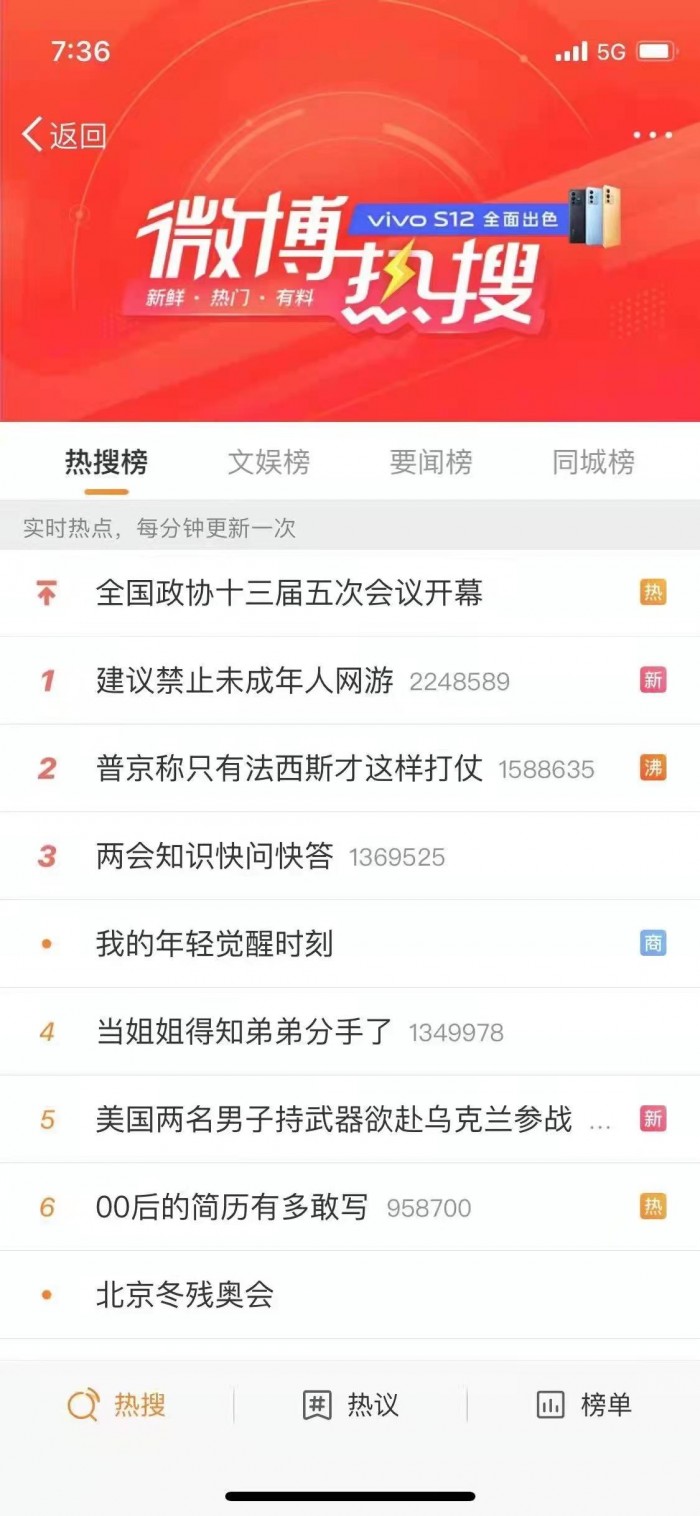This screenshot has height=1516, width=700.
Task: Switch to 榜单 in the bottom bar
Action: point(584,1405)
